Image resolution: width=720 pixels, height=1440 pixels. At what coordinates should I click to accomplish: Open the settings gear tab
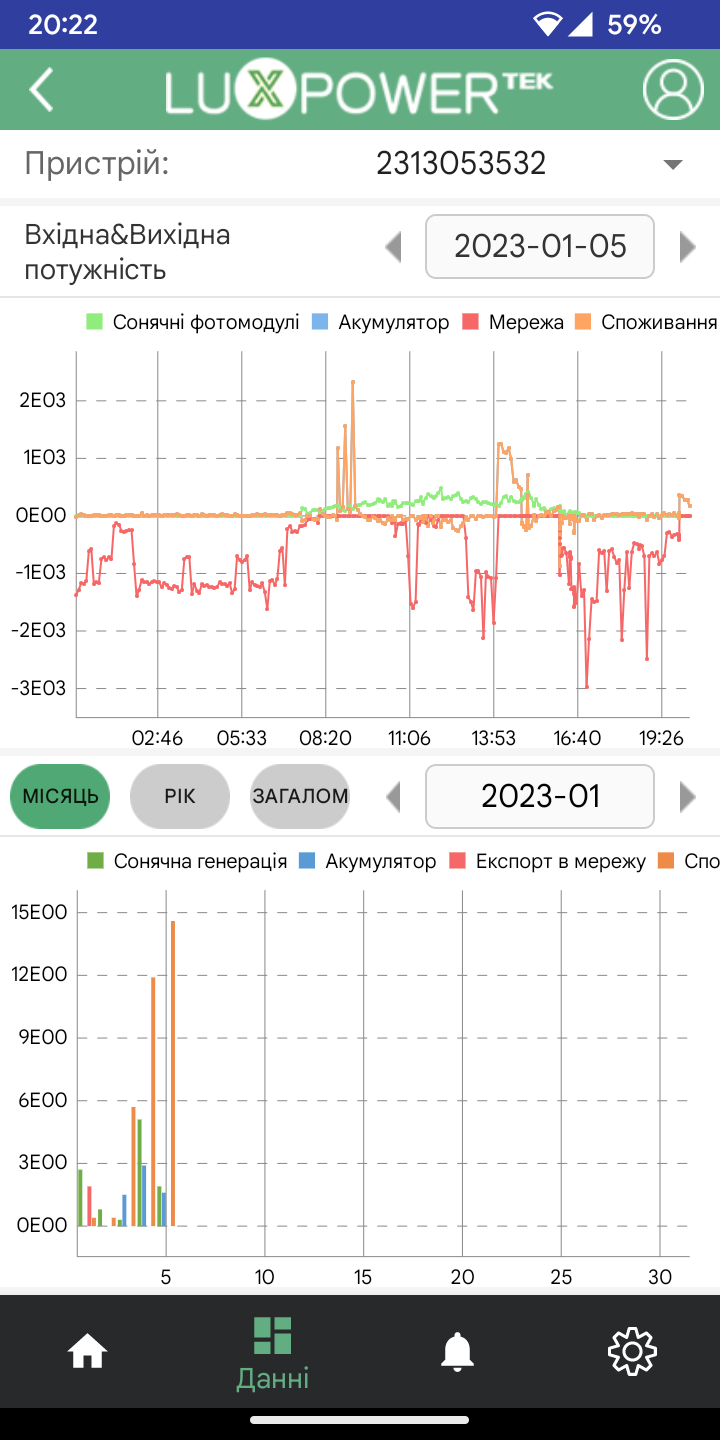tap(632, 1352)
